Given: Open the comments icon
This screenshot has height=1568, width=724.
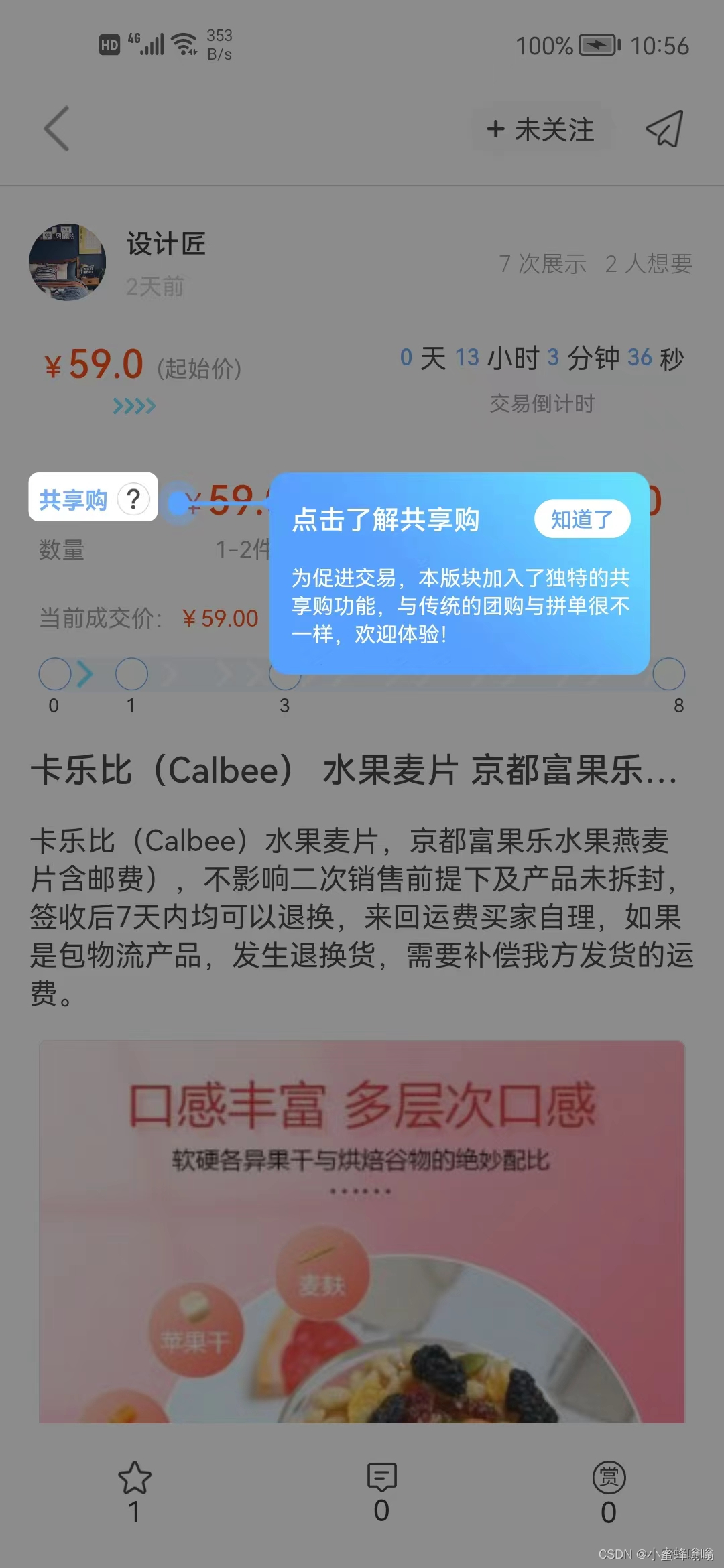Looking at the screenshot, I should click(381, 1477).
